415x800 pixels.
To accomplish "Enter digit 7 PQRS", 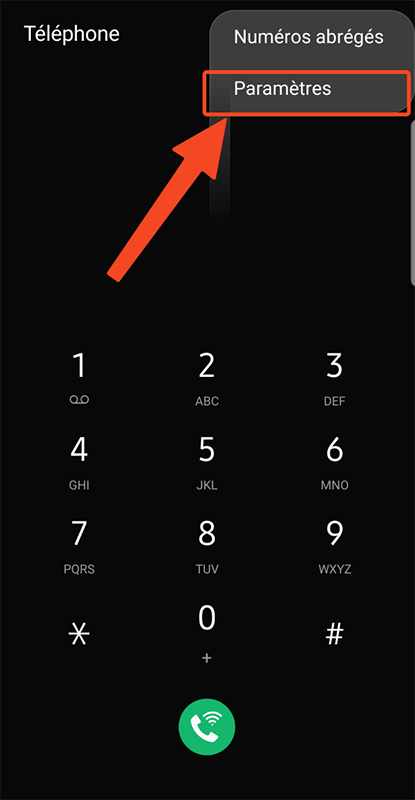I will [x=79, y=546].
